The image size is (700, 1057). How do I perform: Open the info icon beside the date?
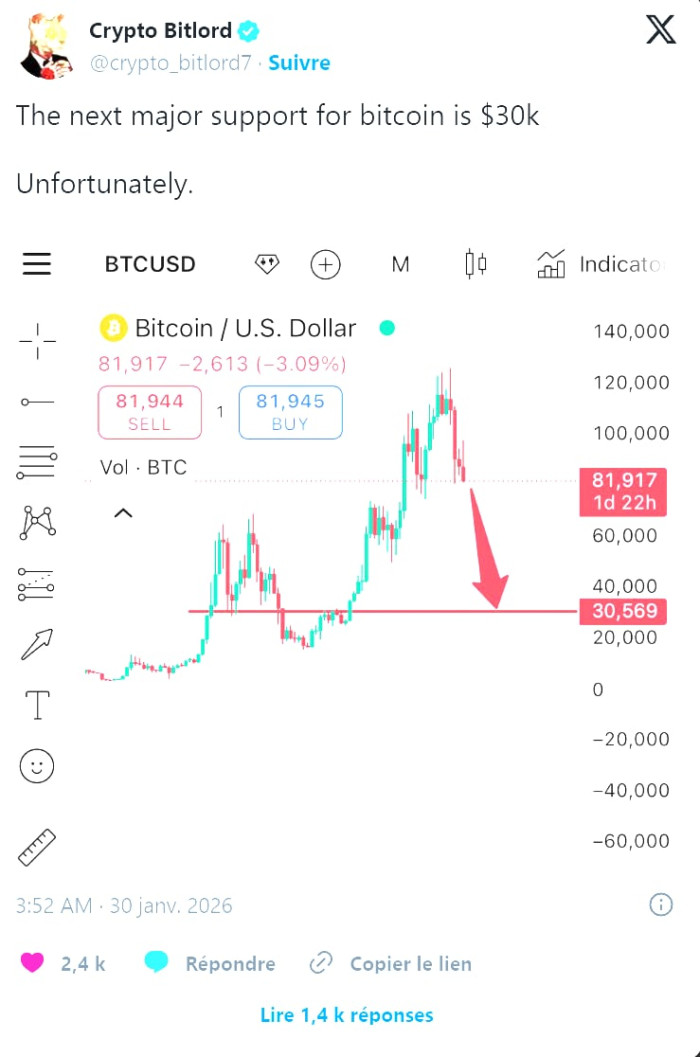[661, 905]
